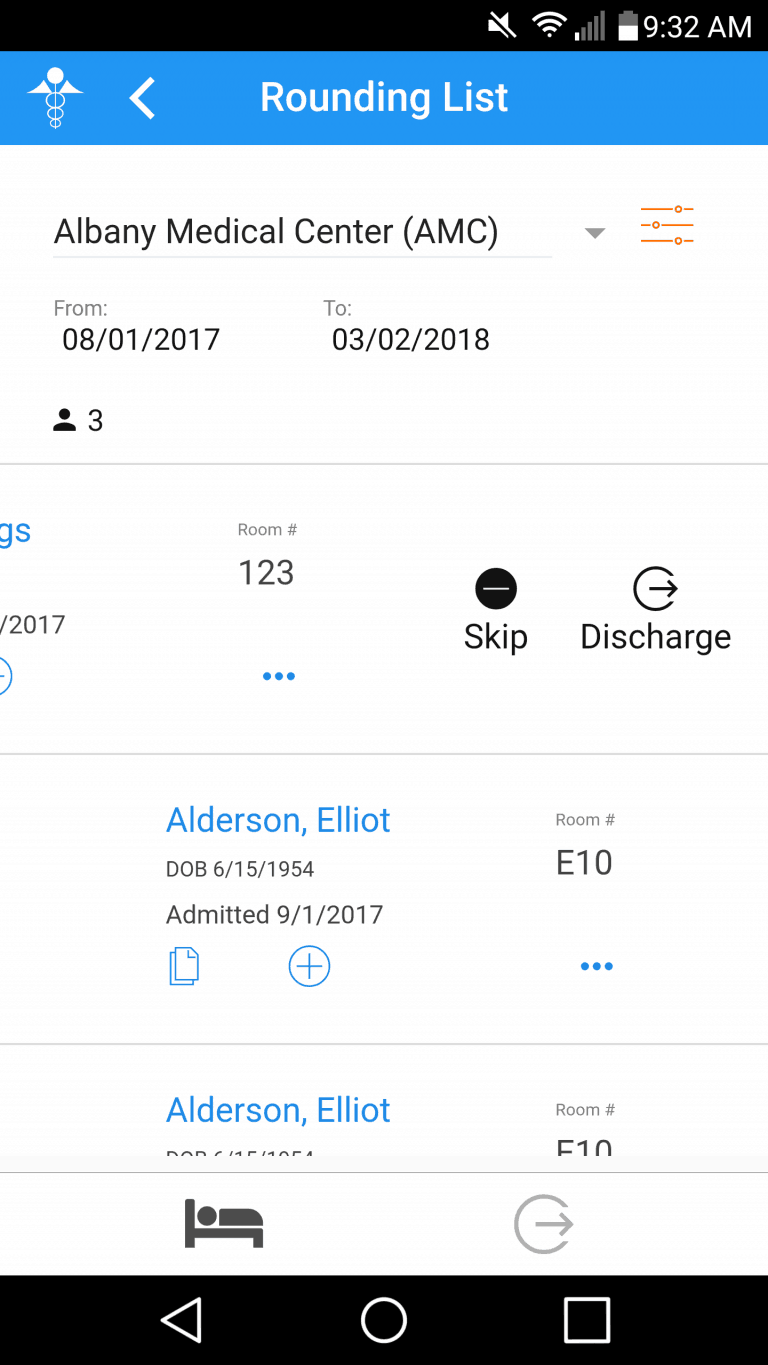
Task: Switch to the discharged patients tab
Action: tap(543, 1224)
